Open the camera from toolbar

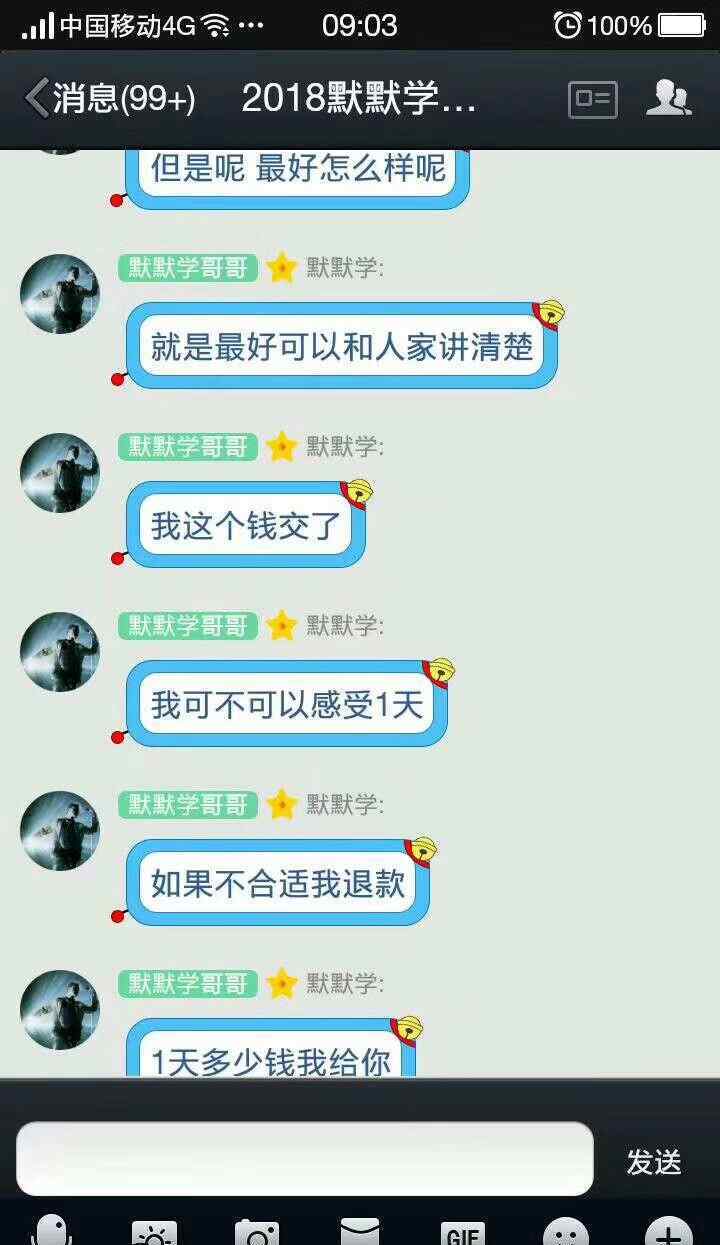tap(257, 1234)
